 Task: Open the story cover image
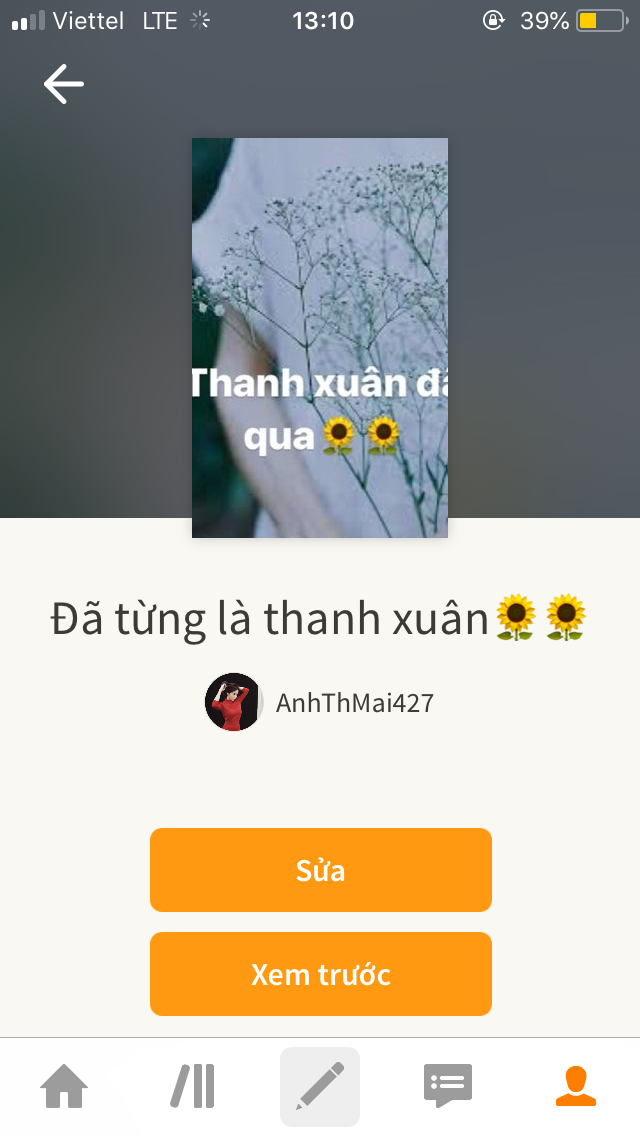click(320, 338)
